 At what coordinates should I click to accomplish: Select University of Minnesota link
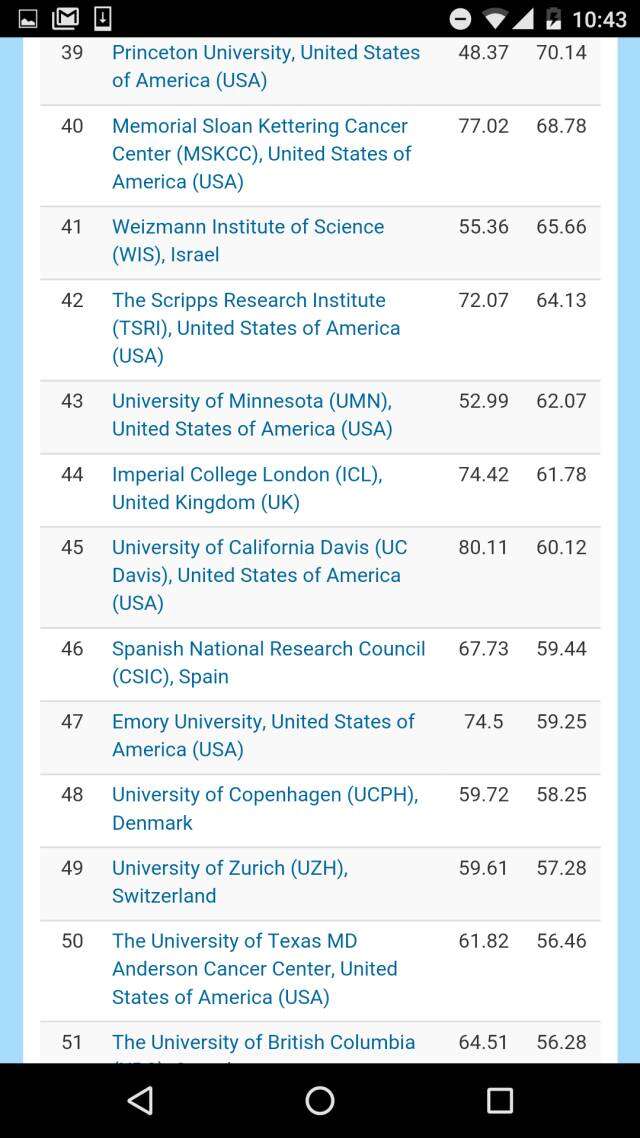click(251, 401)
